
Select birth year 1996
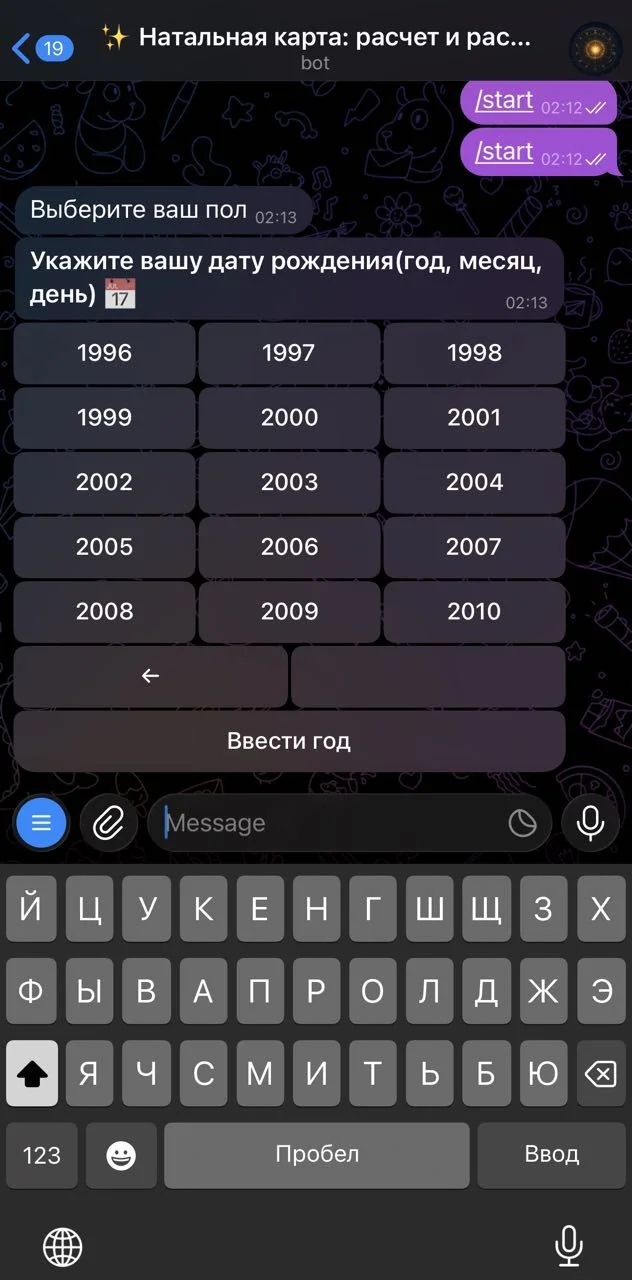click(x=104, y=353)
